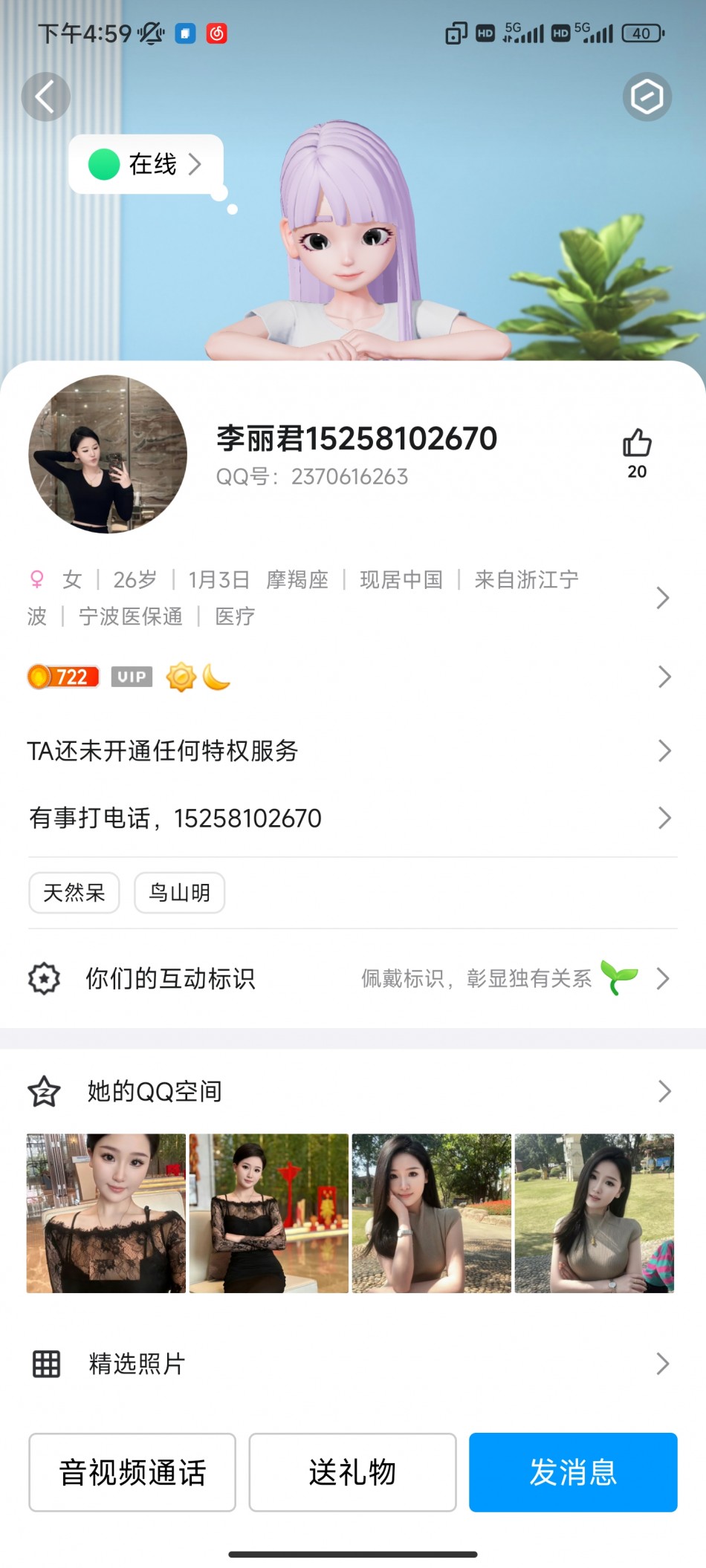View the QQ空间 photo with red decorations
The image size is (706, 1568).
click(x=269, y=1213)
